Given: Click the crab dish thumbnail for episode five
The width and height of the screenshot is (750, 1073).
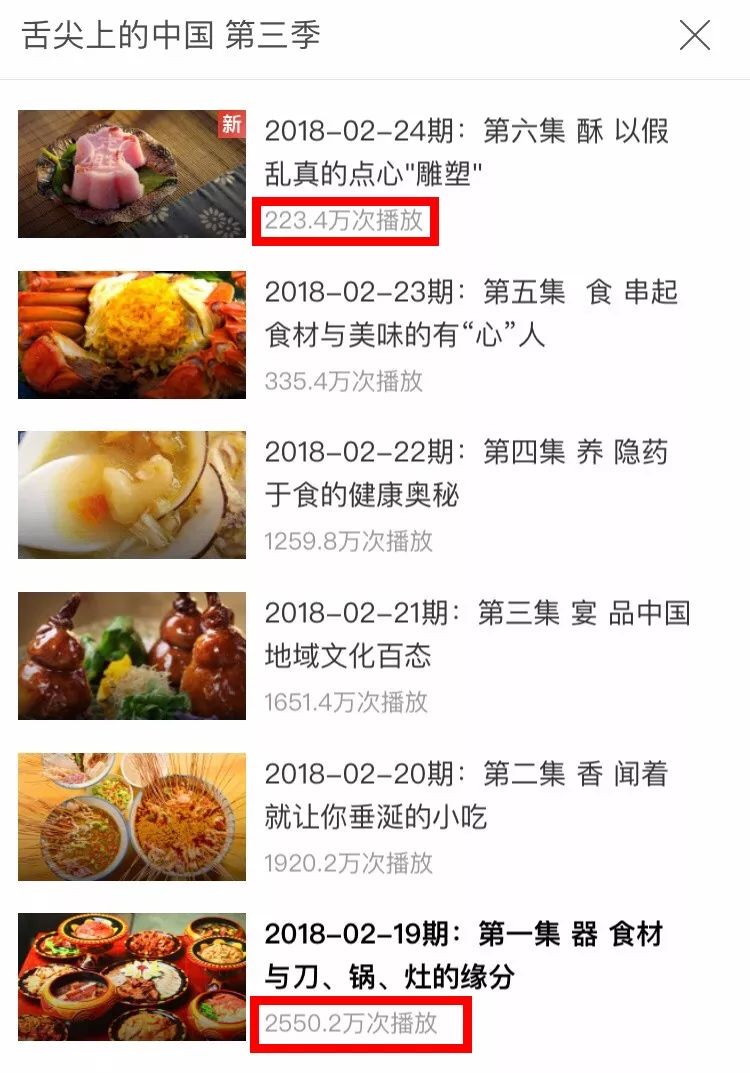Looking at the screenshot, I should pyautogui.click(x=131, y=334).
